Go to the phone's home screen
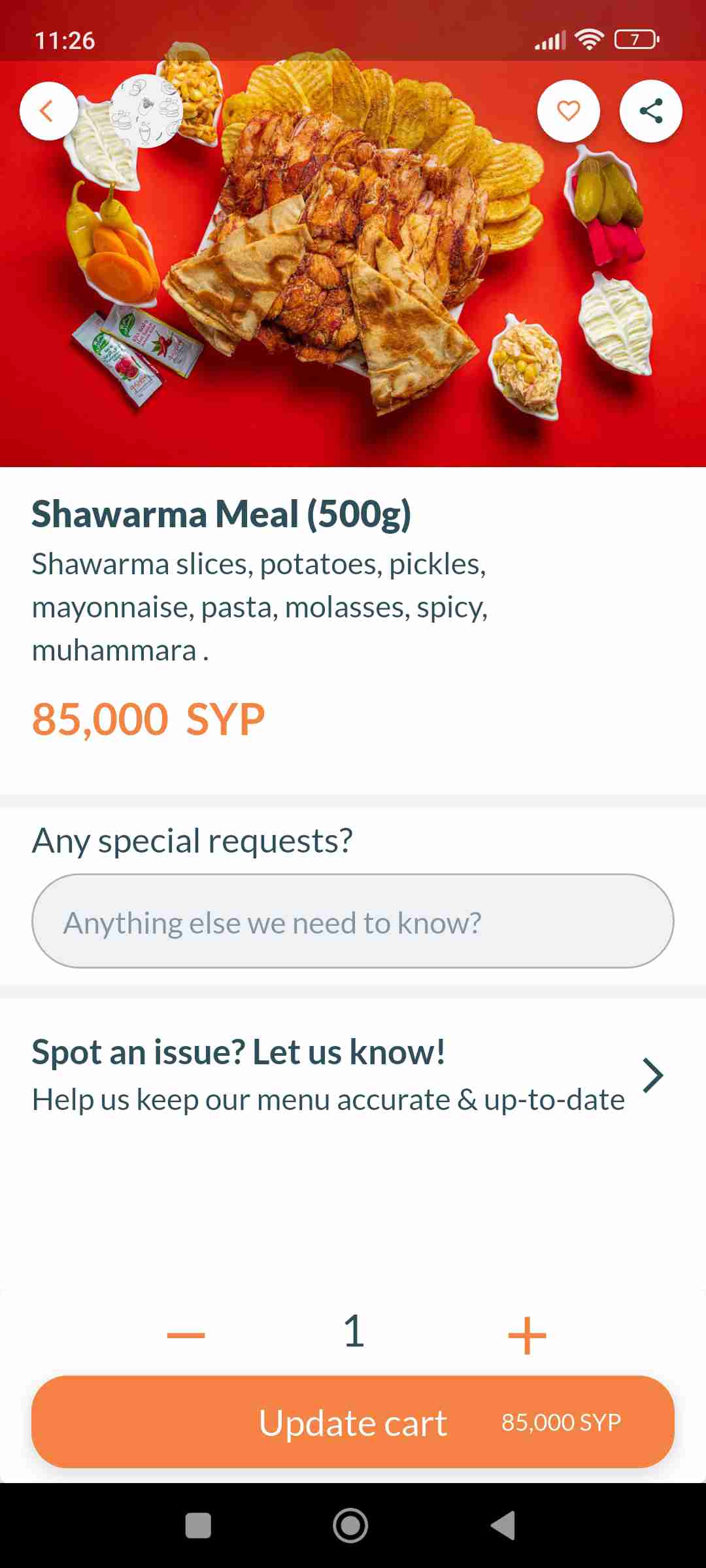The height and width of the screenshot is (1568, 706). [x=351, y=1526]
